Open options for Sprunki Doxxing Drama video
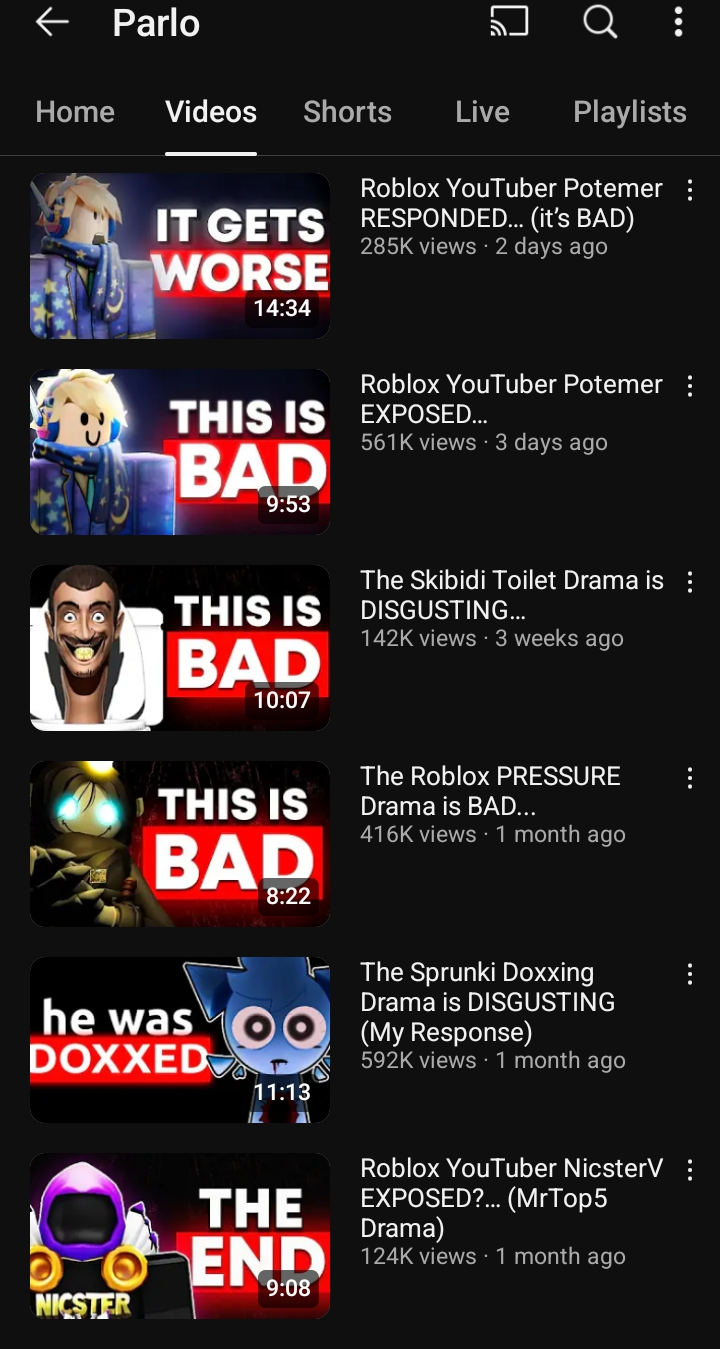 tap(690, 974)
